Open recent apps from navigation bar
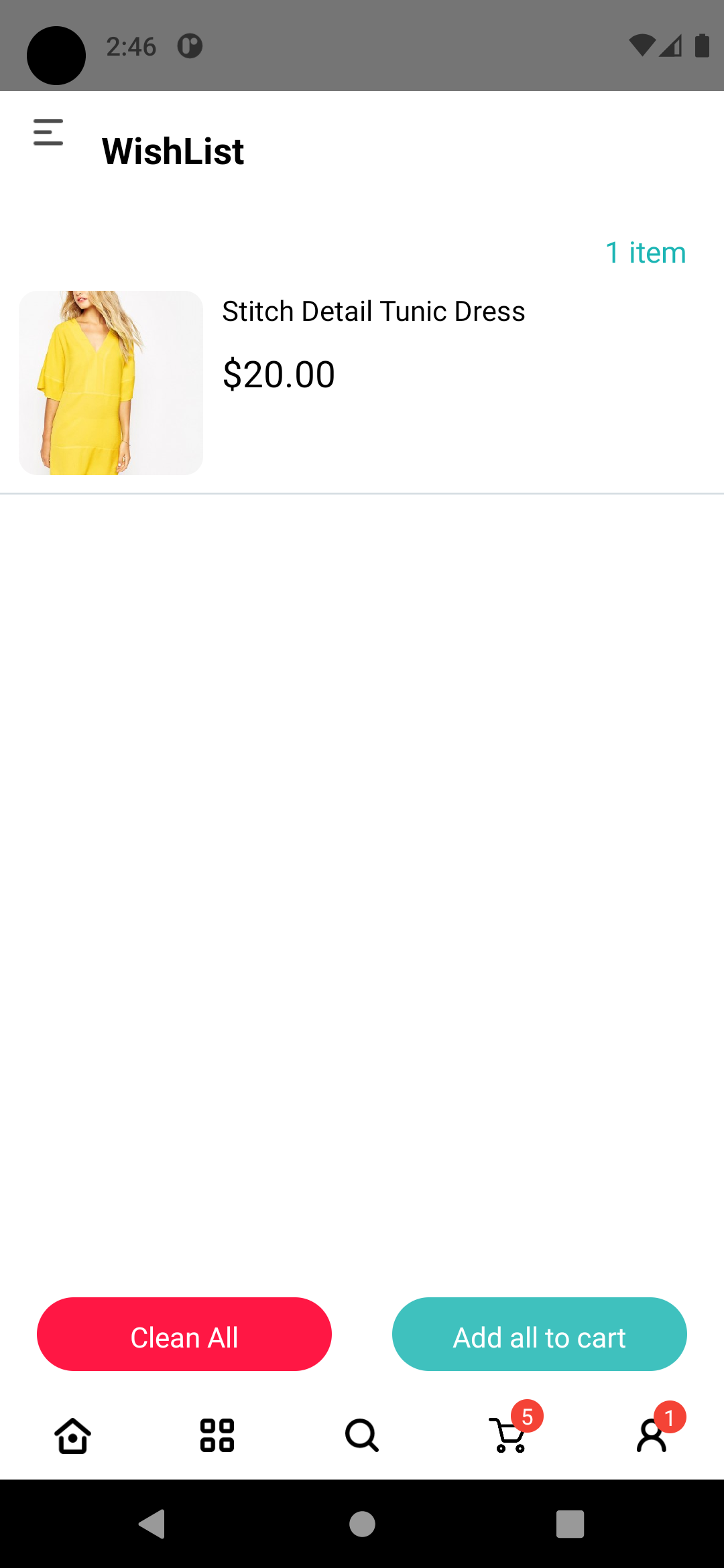 click(x=569, y=1525)
